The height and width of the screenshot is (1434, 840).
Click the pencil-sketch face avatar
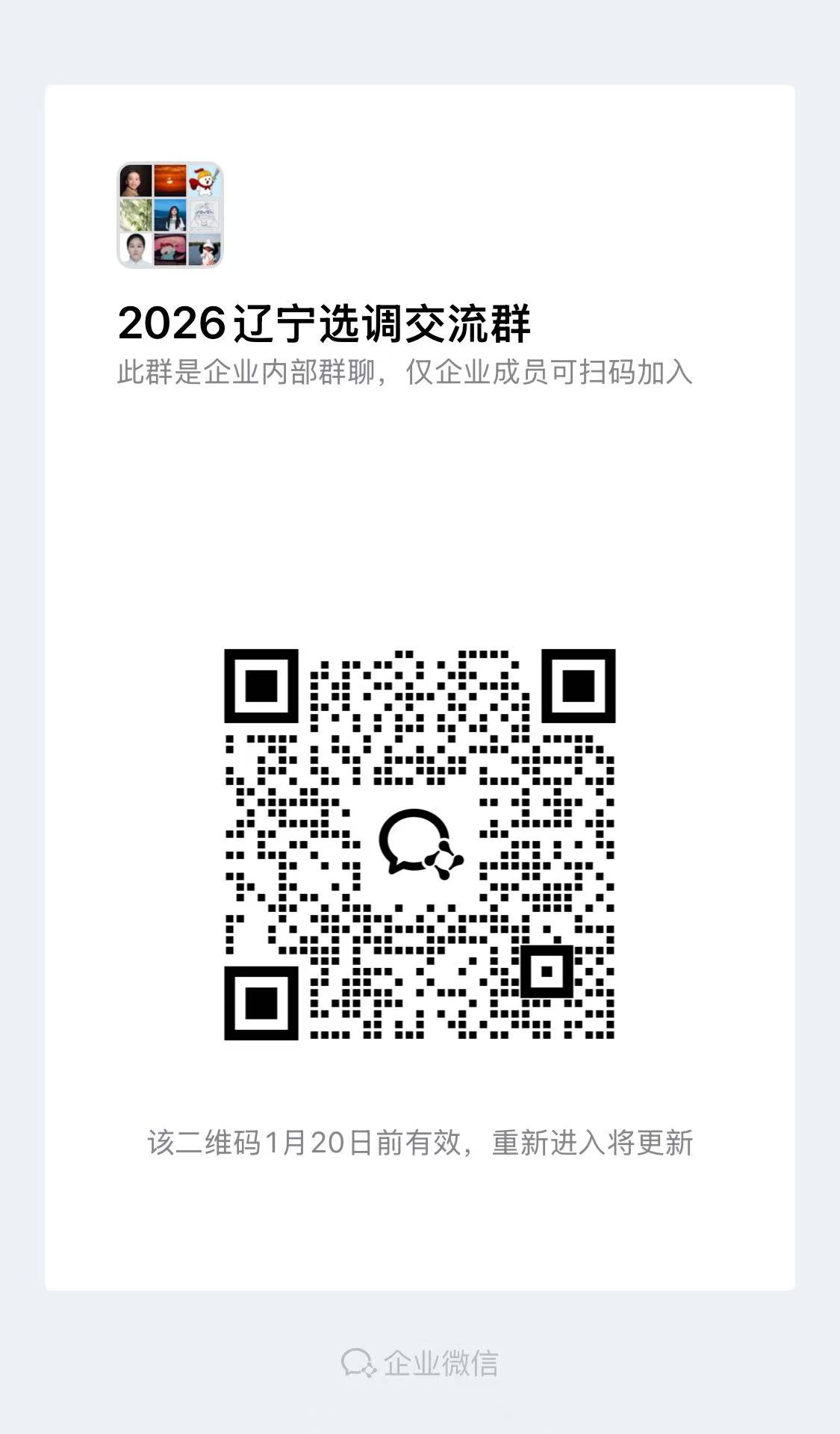[x=203, y=214]
